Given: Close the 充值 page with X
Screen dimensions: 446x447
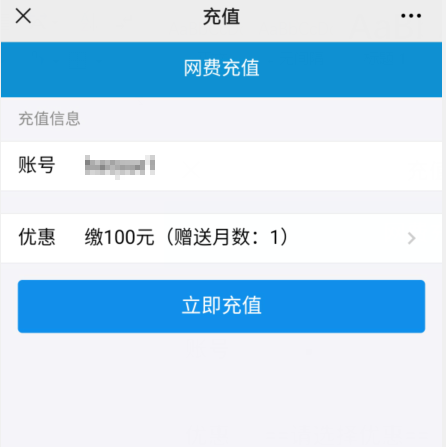Looking at the screenshot, I should 23,16.
